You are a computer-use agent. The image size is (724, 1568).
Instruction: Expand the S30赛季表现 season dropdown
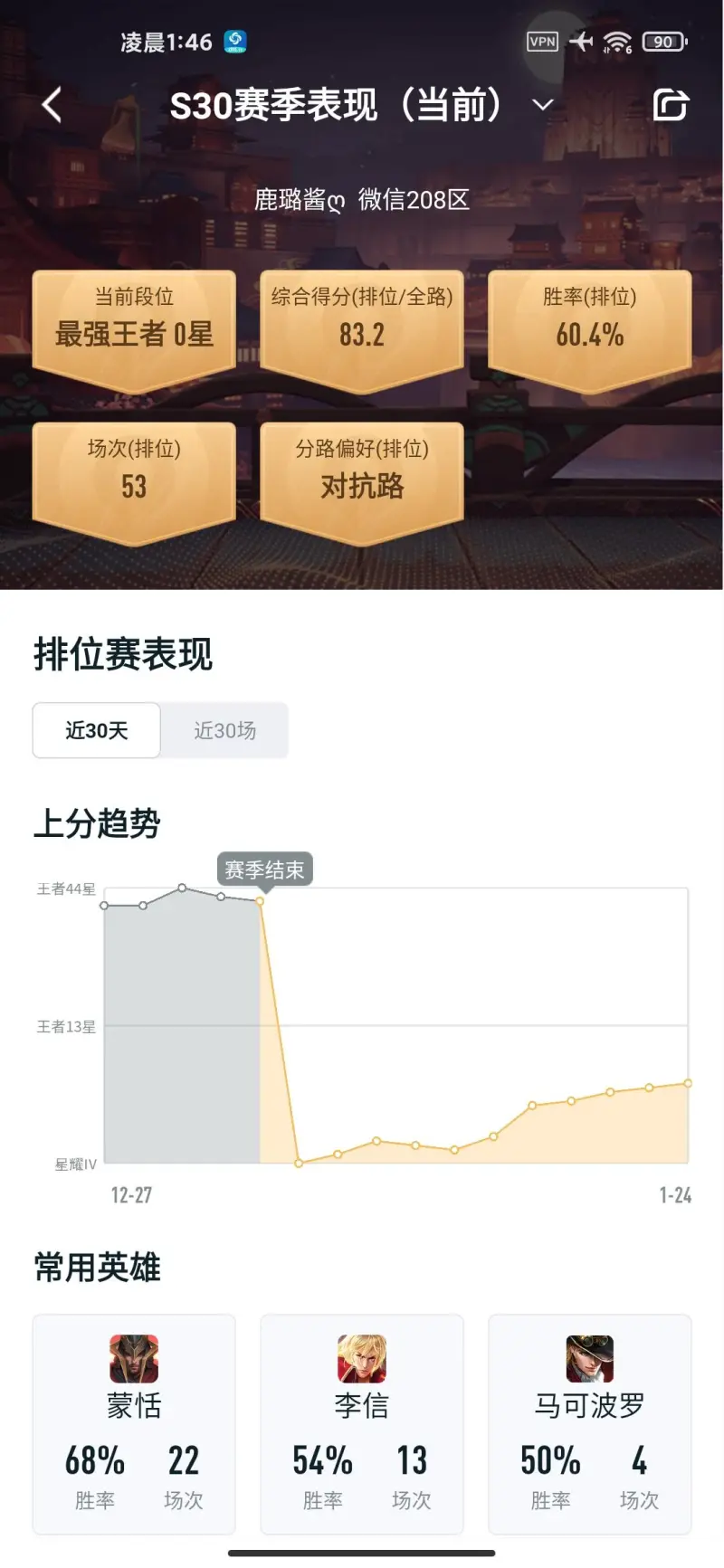click(x=542, y=105)
